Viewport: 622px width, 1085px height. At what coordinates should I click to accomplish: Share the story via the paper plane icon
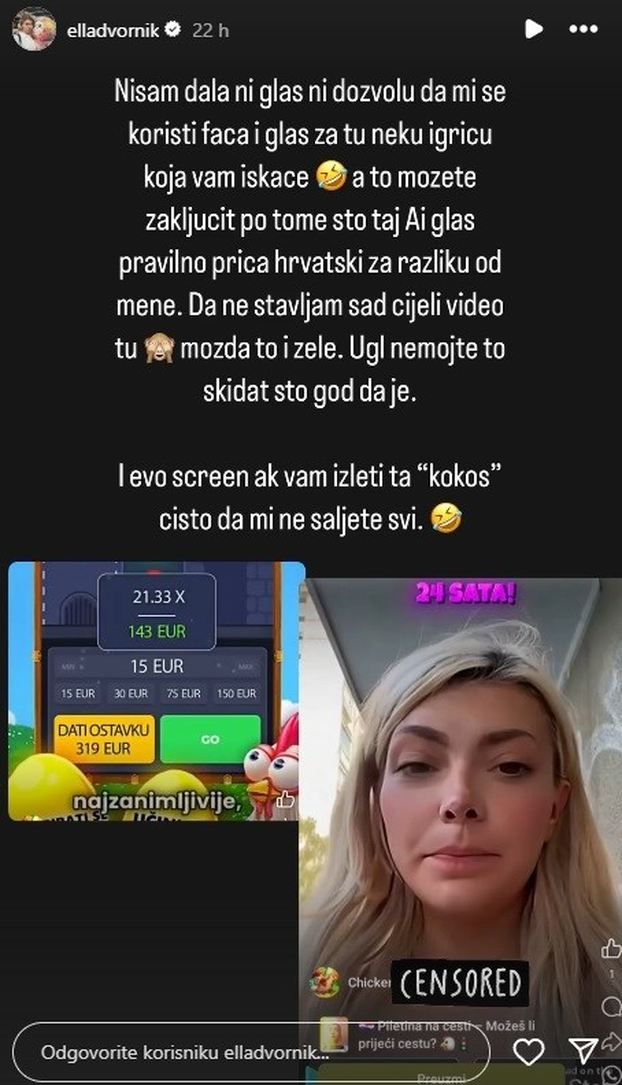[x=583, y=1050]
